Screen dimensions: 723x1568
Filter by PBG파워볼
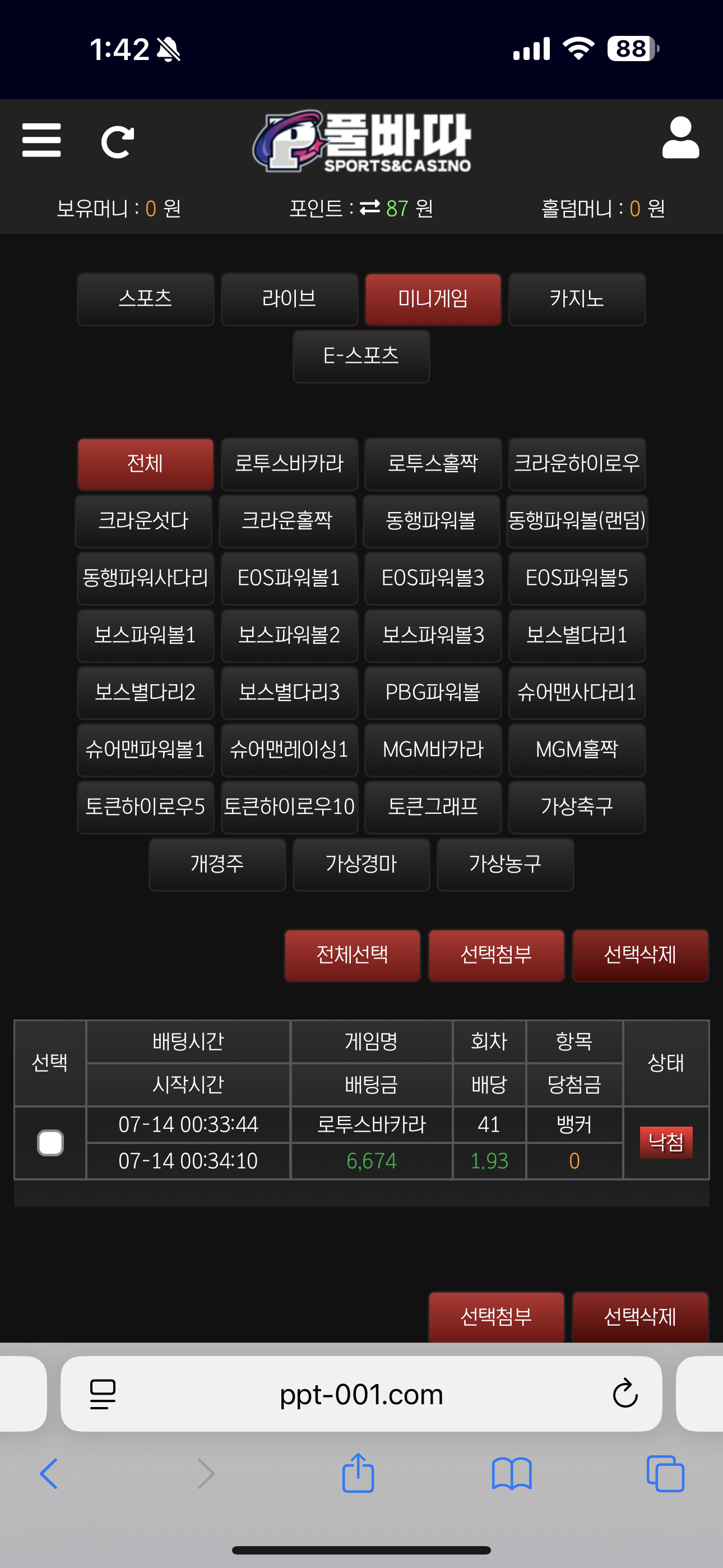coord(433,693)
